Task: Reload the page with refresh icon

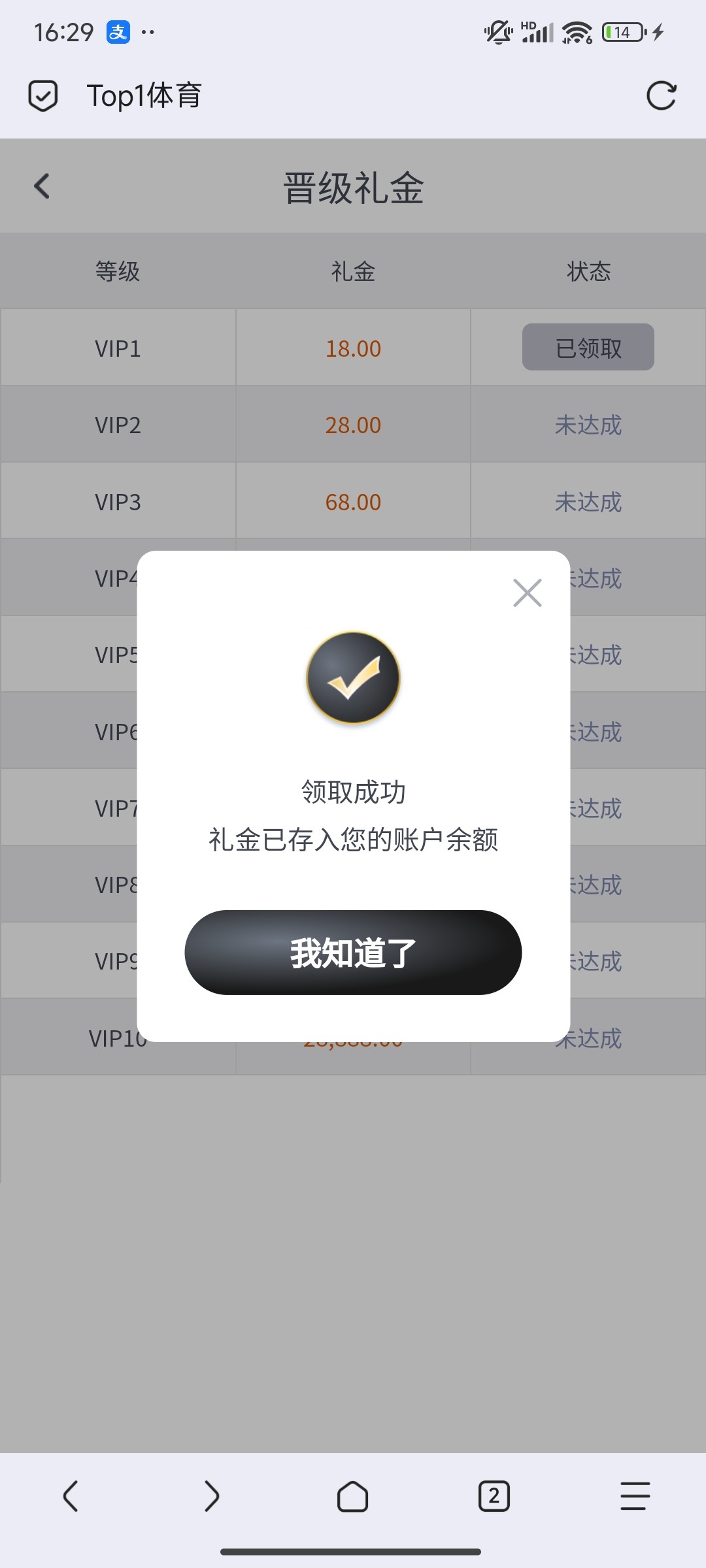Action: [x=661, y=96]
